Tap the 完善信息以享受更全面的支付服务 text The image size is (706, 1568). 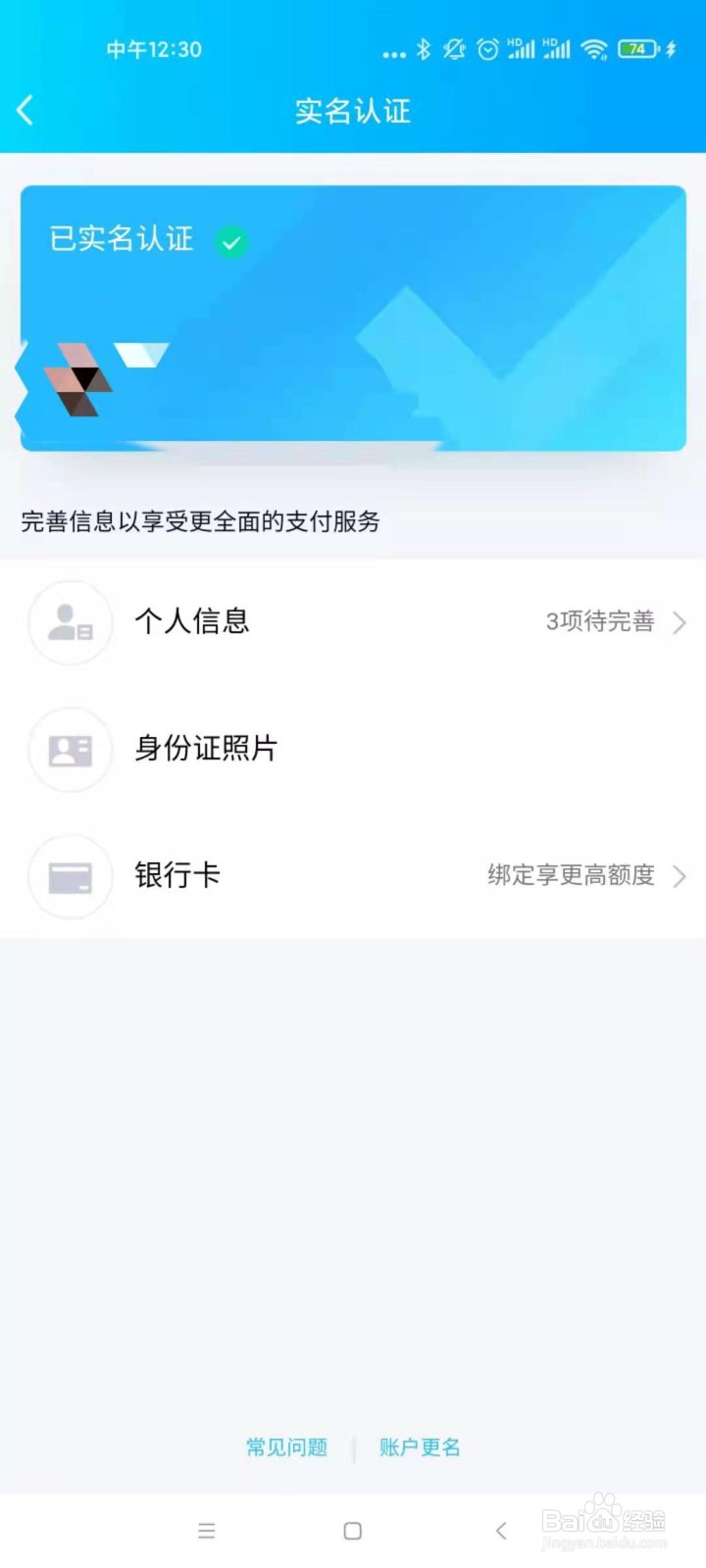(201, 521)
